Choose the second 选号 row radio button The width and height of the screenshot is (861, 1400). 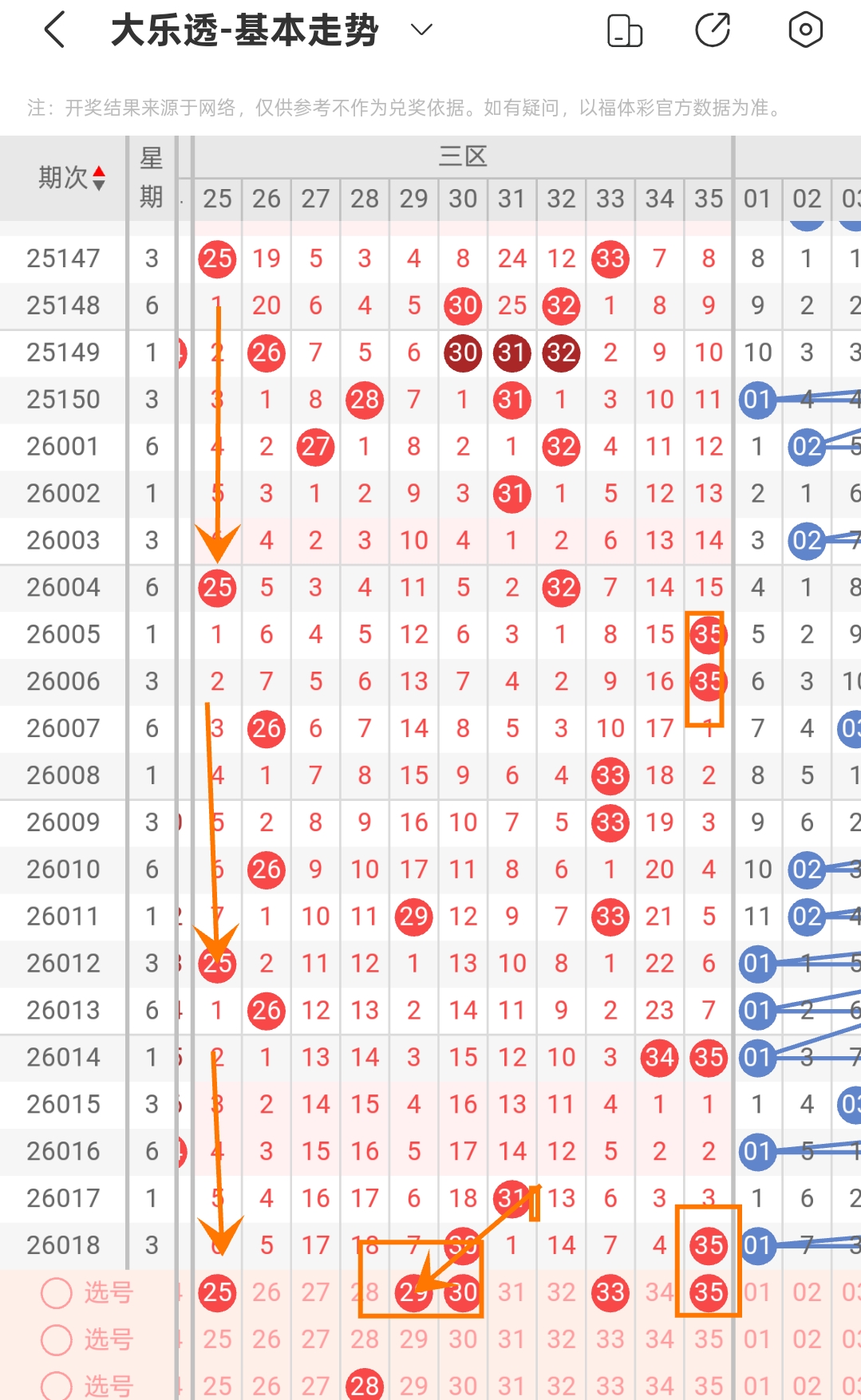pyautogui.click(x=57, y=1339)
